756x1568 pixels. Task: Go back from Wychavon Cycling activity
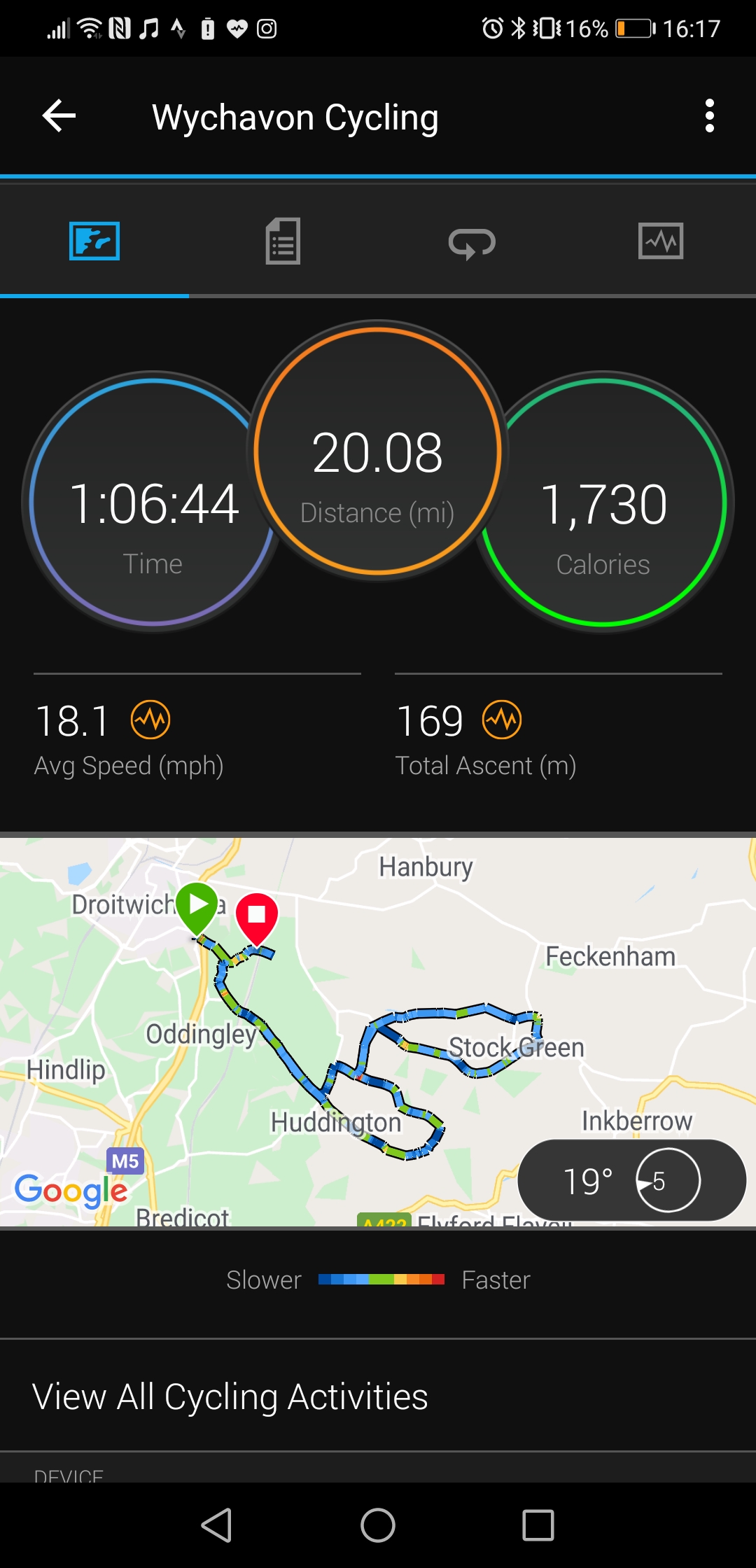pos(59,116)
